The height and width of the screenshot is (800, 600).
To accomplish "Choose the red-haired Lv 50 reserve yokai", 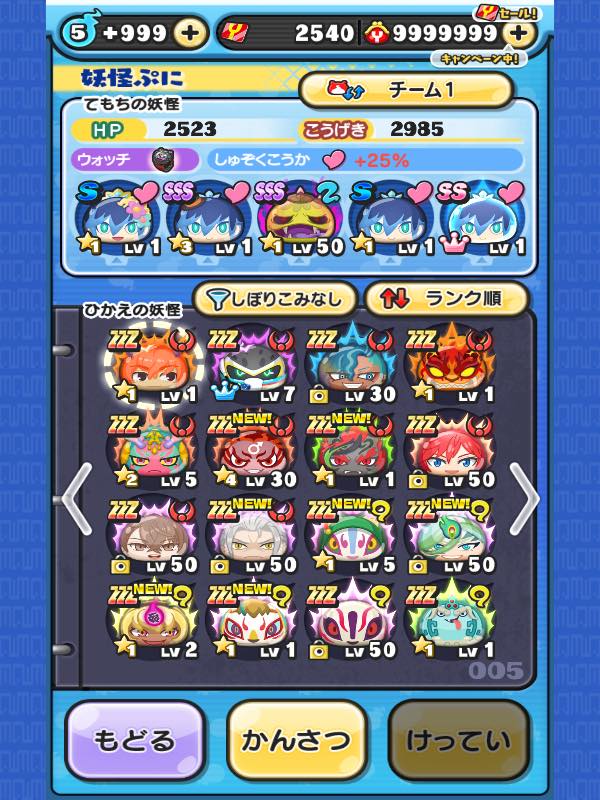I will pyautogui.click(x=451, y=453).
